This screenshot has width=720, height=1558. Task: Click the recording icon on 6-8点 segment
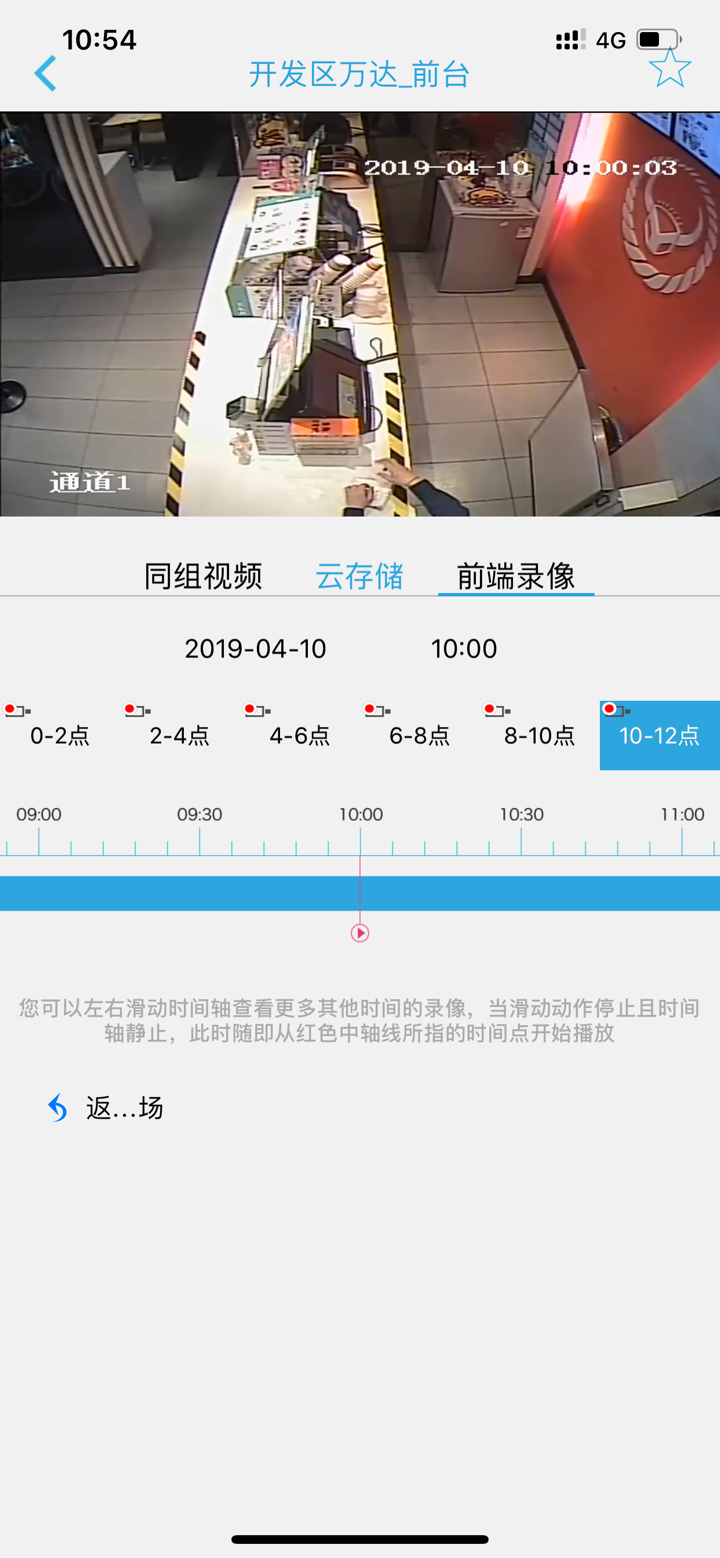coord(373,709)
